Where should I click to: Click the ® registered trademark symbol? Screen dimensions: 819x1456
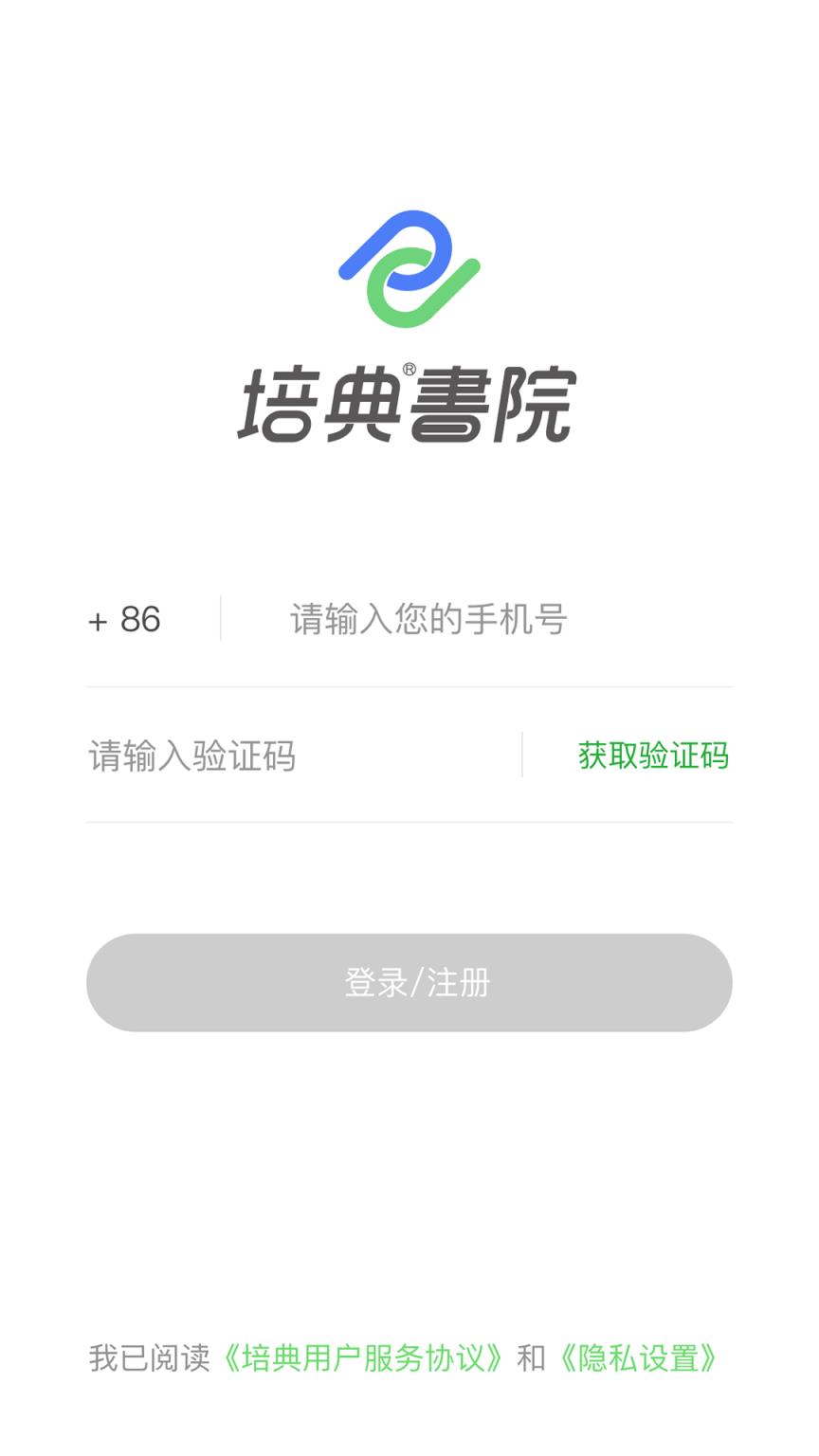coord(411,368)
